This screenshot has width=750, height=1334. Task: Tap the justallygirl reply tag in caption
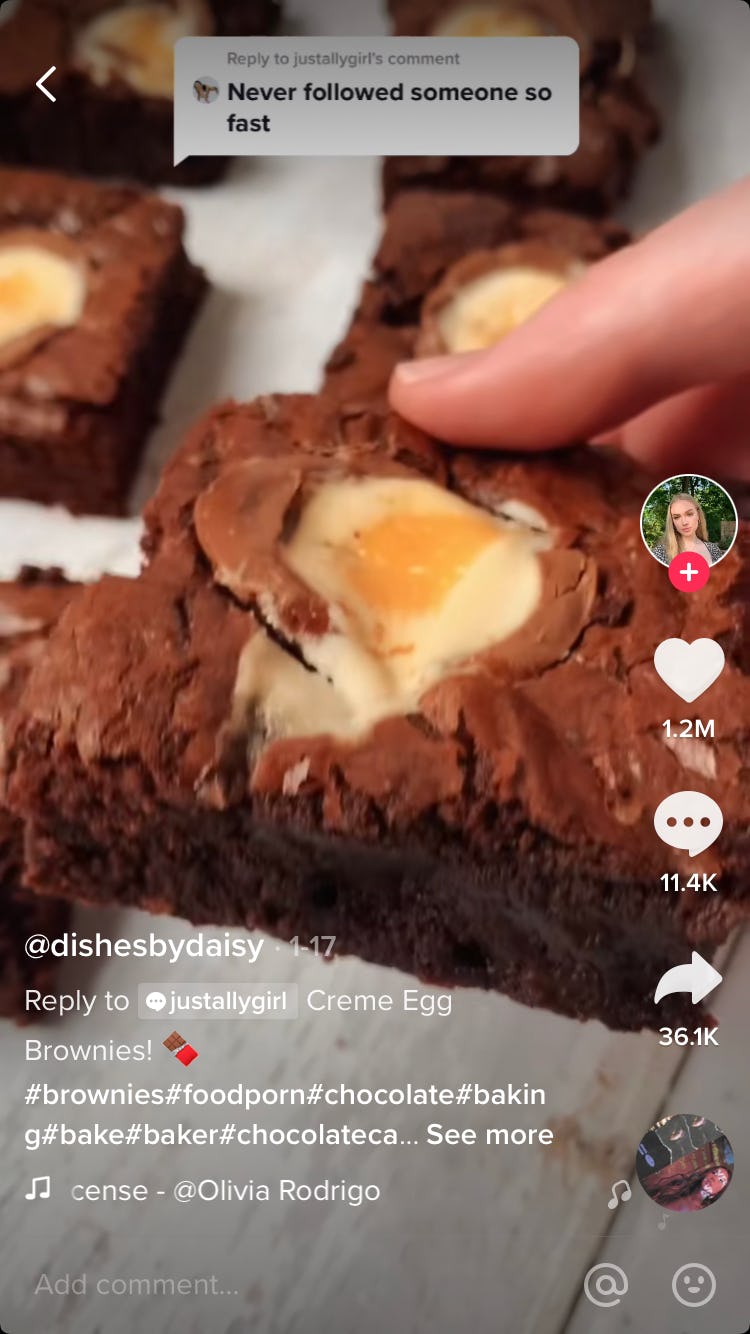(x=218, y=1001)
